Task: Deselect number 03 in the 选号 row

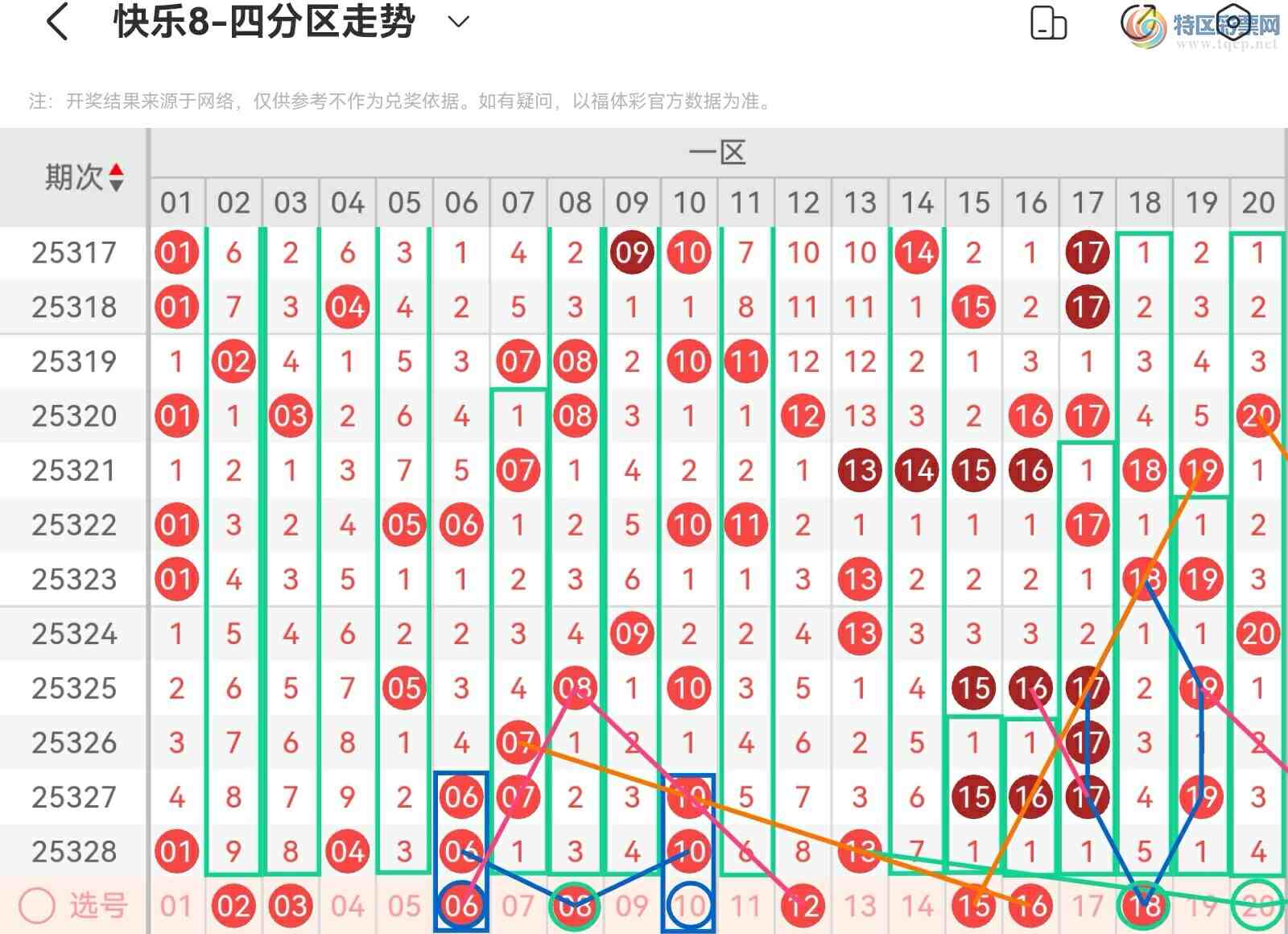Action: [x=291, y=906]
